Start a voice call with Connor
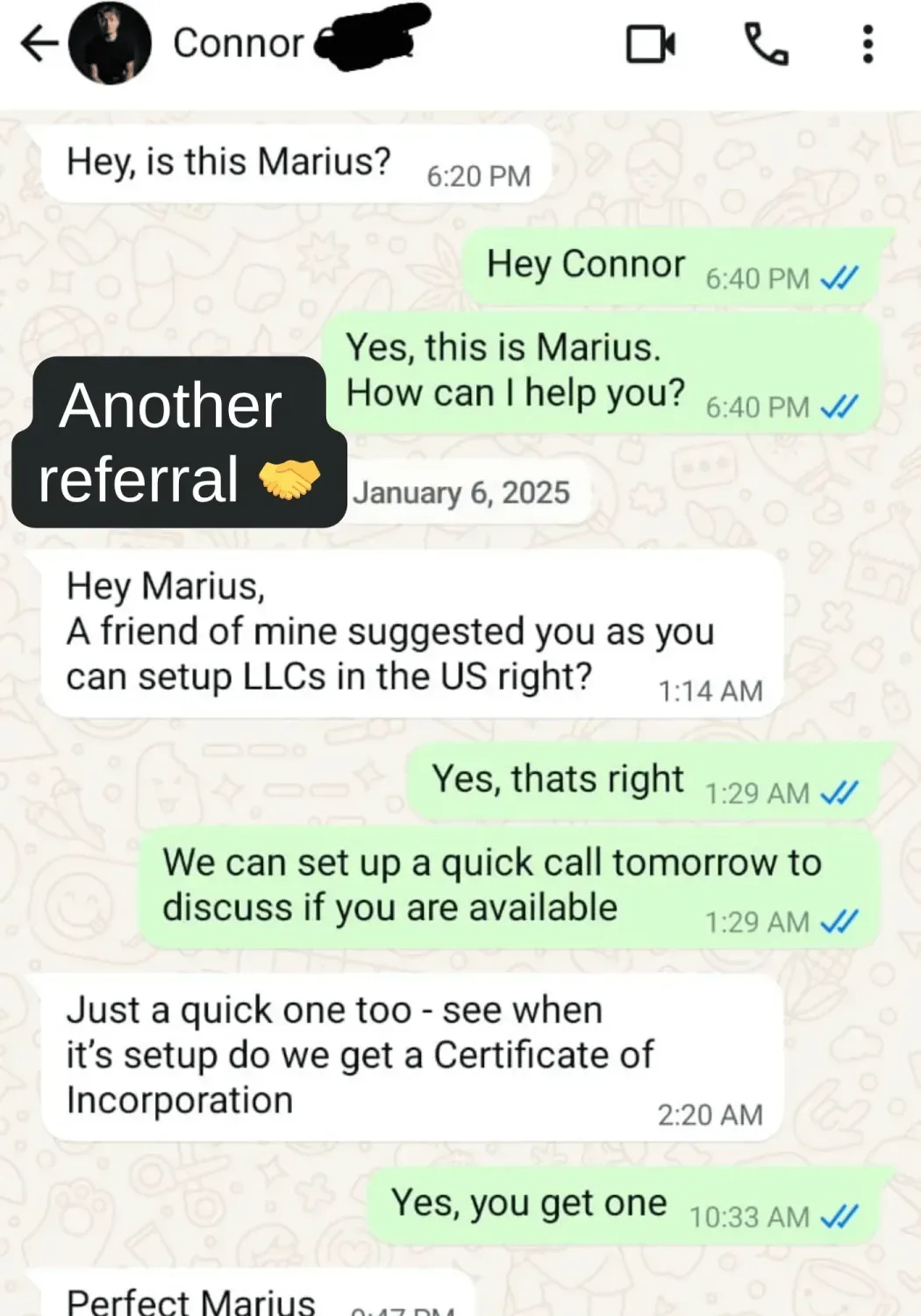921x1316 pixels. point(766,44)
